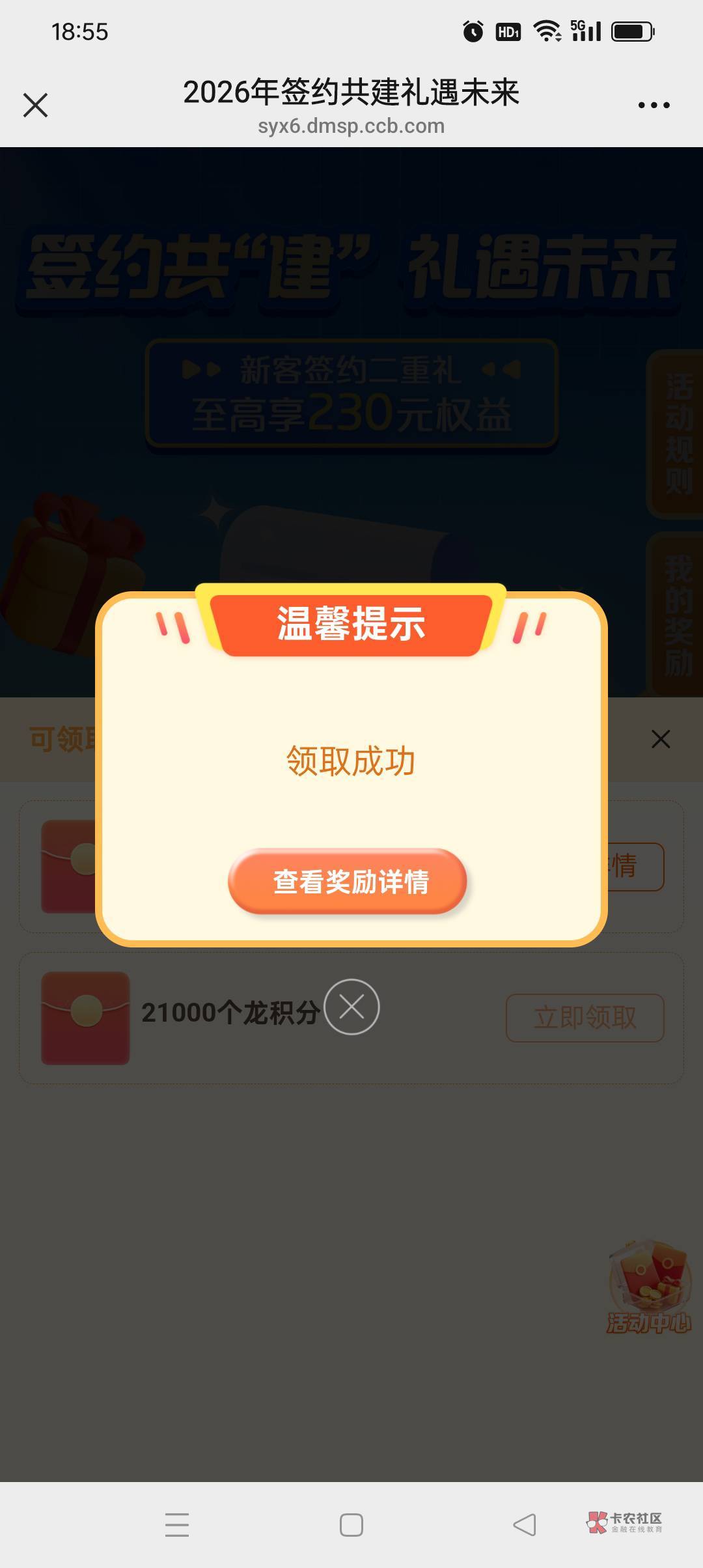Open the three-dot overflow menu
The width and height of the screenshot is (703, 1568).
tap(654, 105)
